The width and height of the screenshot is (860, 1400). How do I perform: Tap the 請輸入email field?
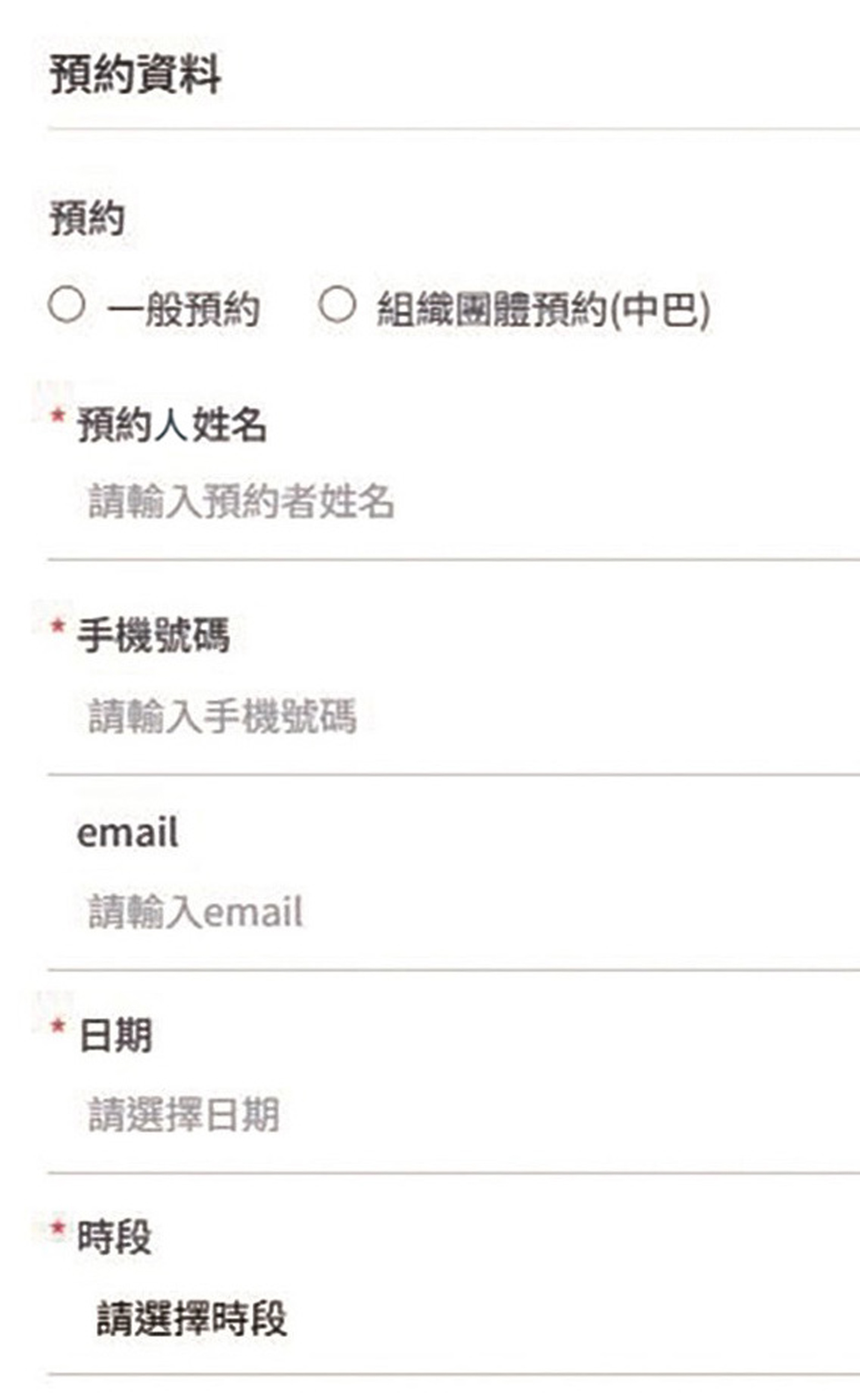(x=195, y=912)
